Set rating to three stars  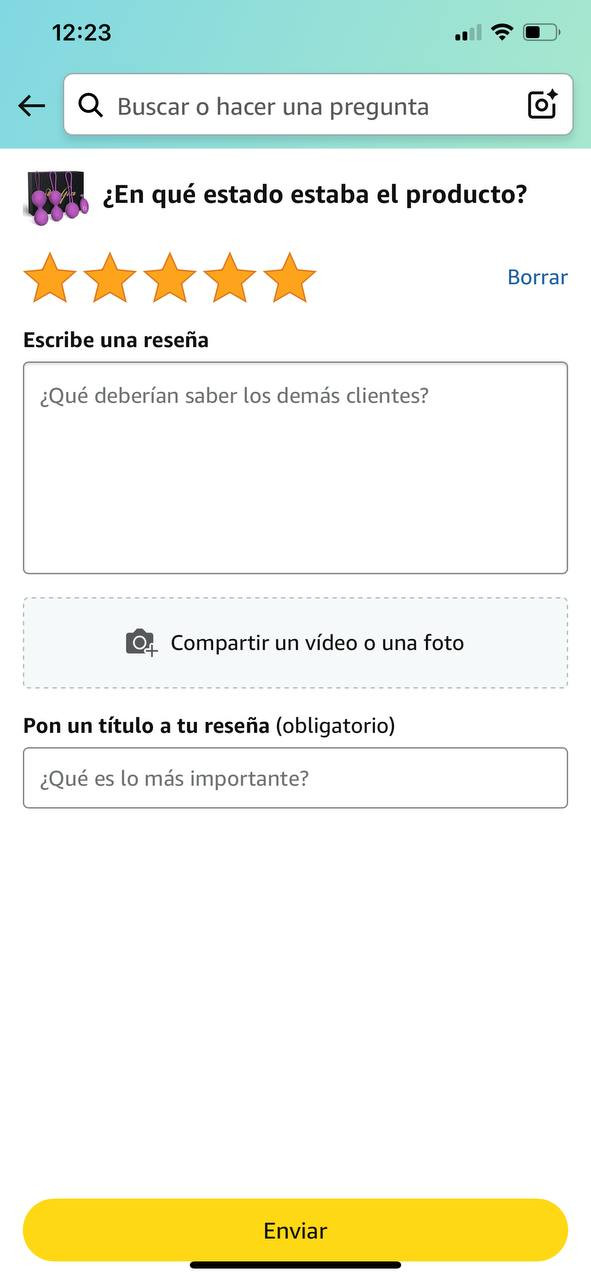tap(170, 278)
